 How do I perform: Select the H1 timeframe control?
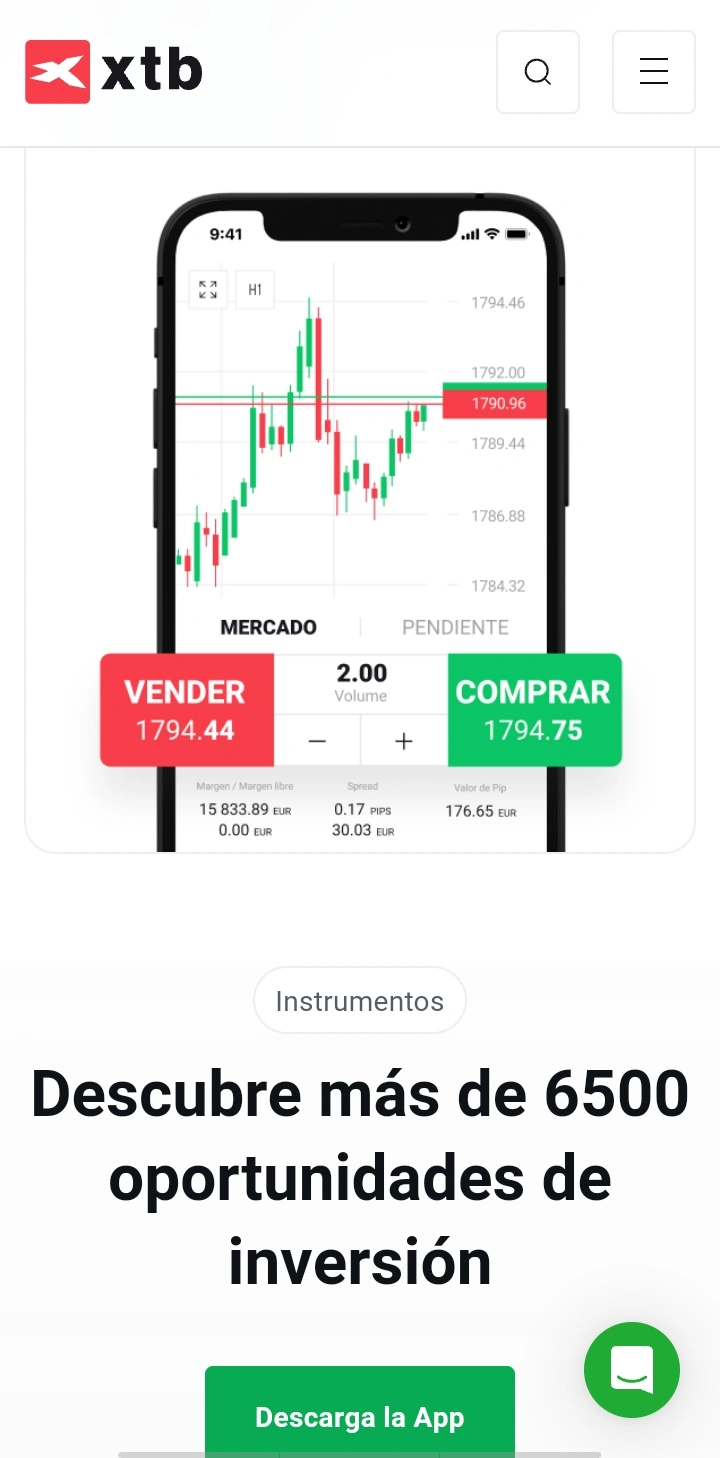[254, 289]
